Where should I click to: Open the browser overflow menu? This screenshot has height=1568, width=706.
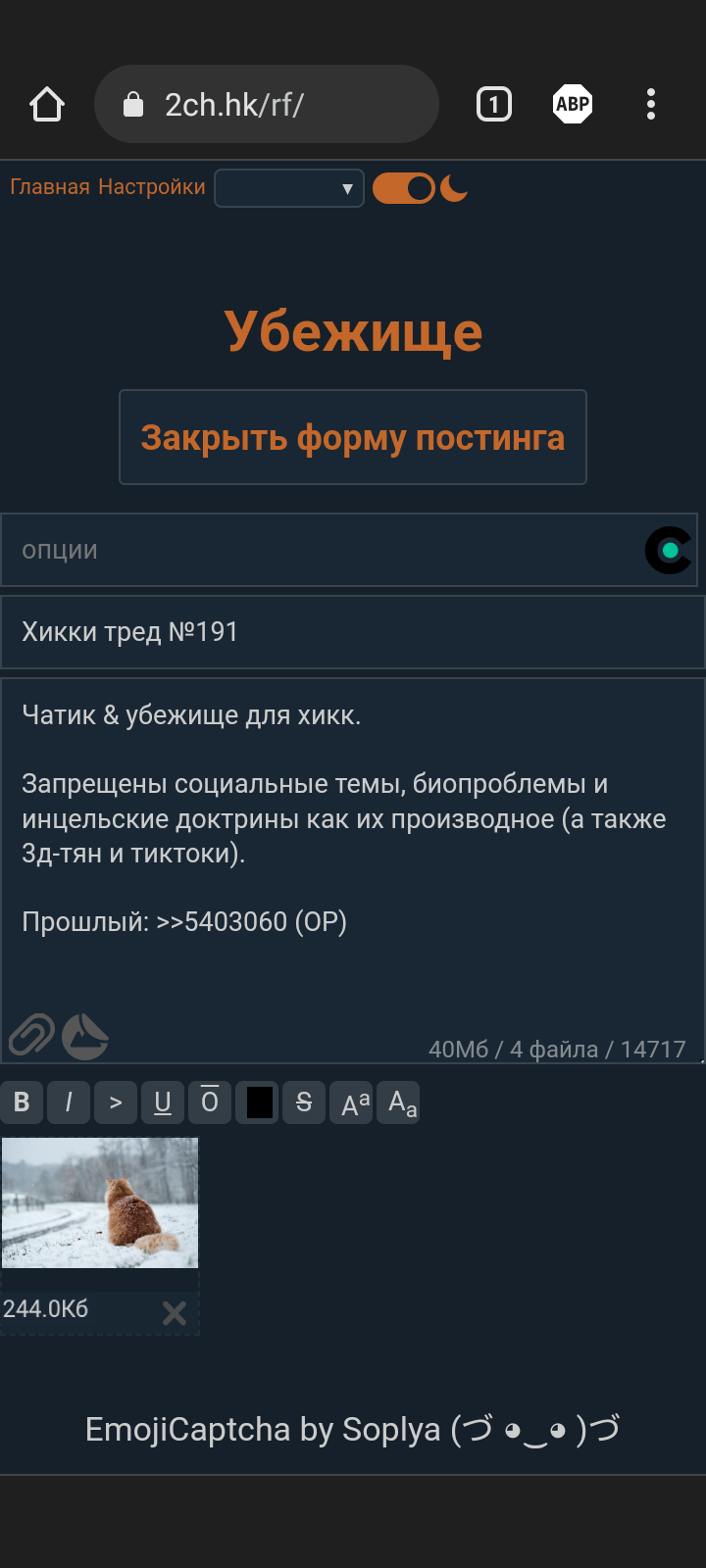click(651, 104)
